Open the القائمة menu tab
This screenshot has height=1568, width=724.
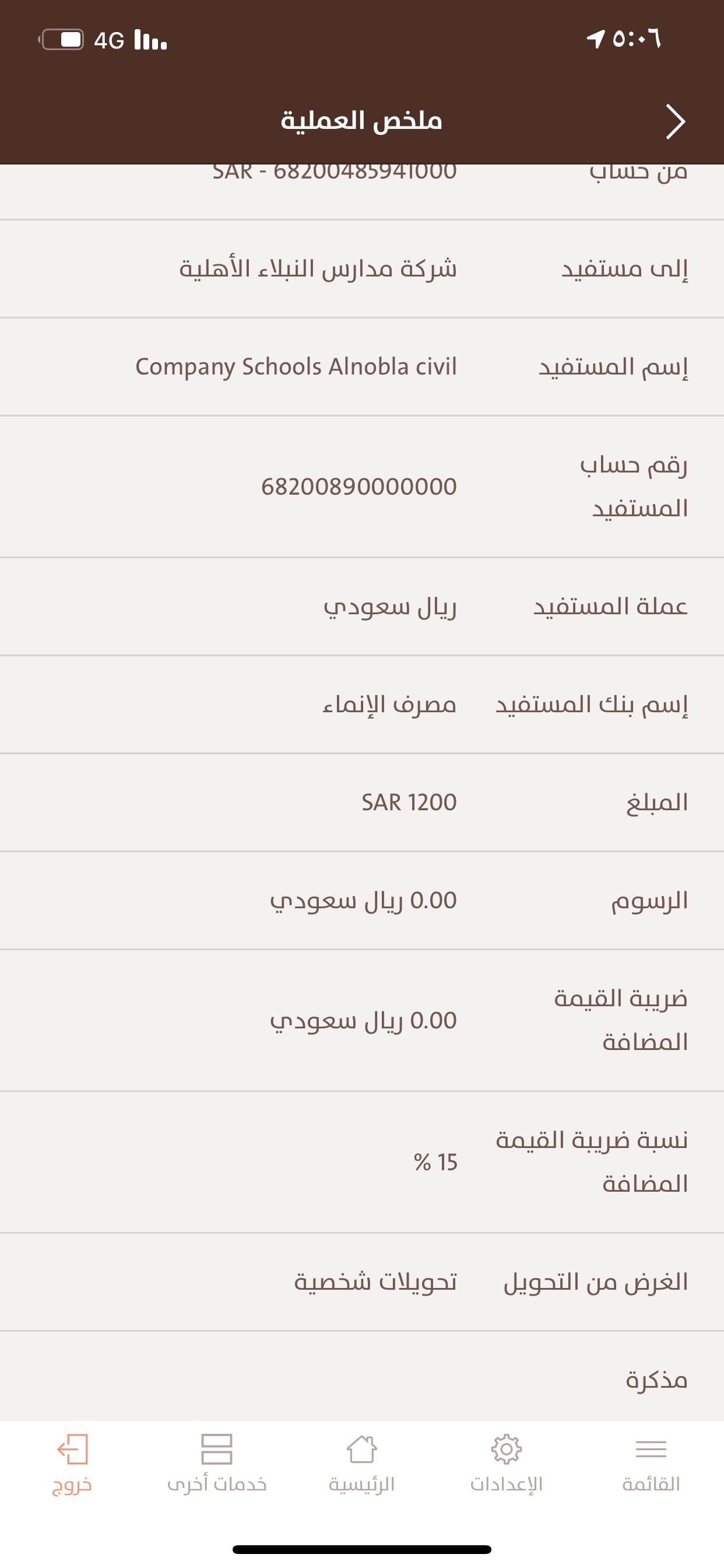click(651, 1464)
